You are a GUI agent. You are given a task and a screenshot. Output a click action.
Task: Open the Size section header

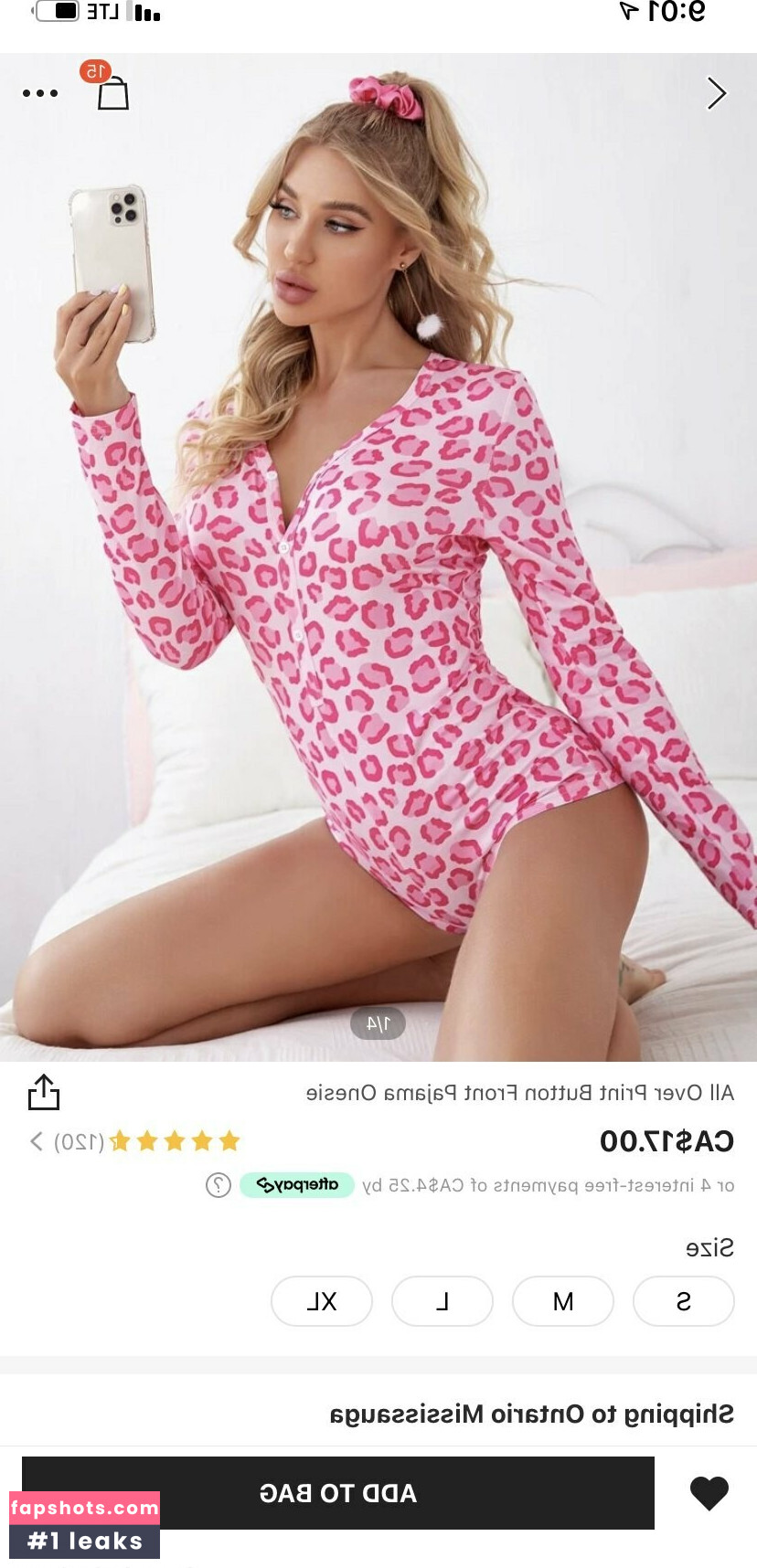tap(709, 1245)
